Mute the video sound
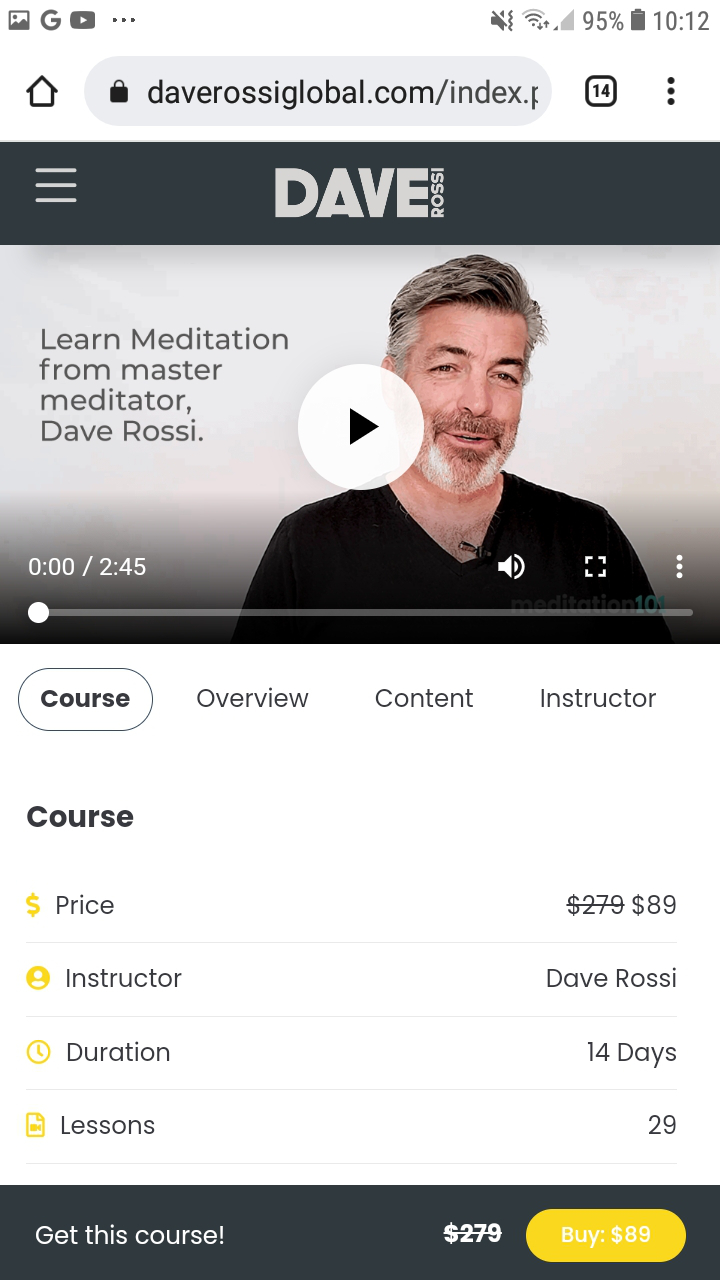This screenshot has height=1280, width=720. point(511,567)
